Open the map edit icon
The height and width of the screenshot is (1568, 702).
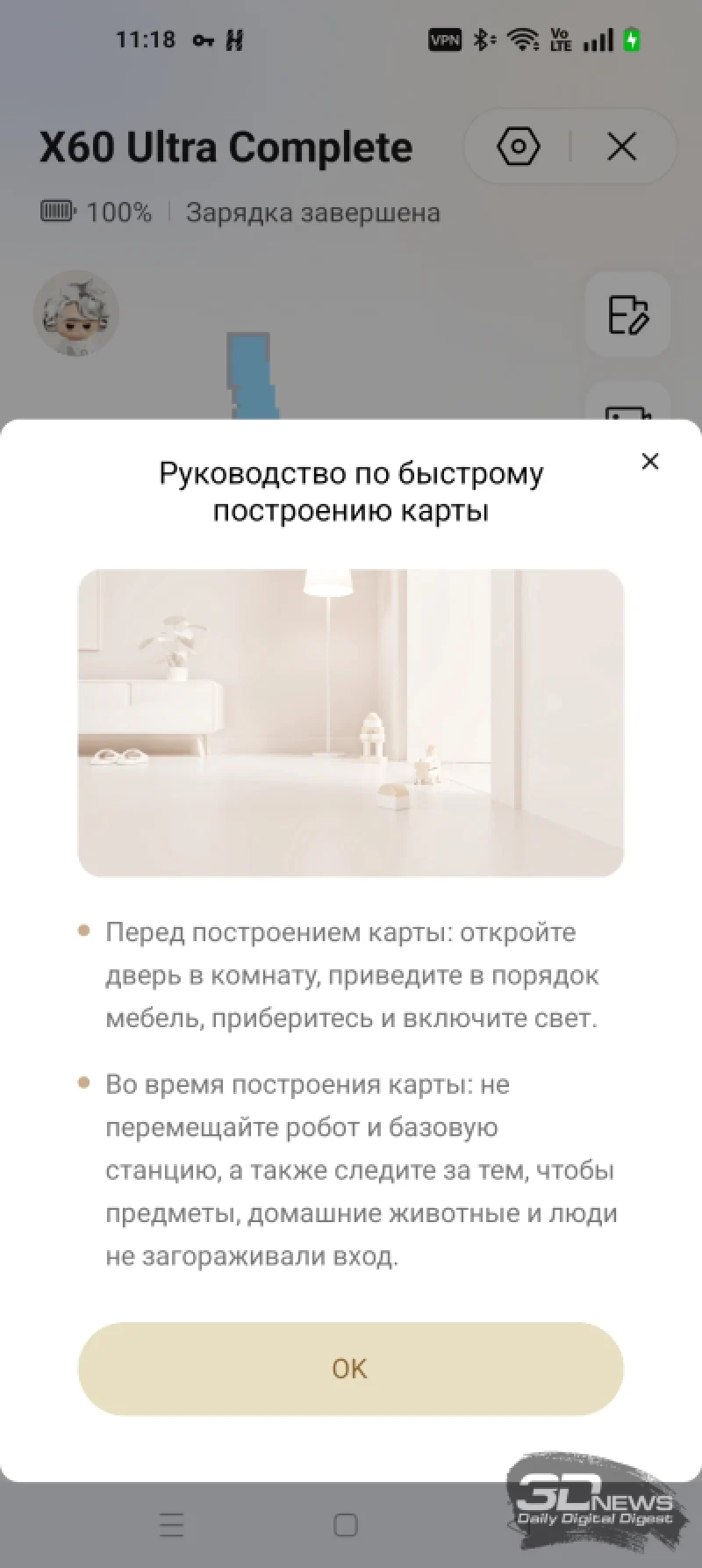[x=627, y=314]
